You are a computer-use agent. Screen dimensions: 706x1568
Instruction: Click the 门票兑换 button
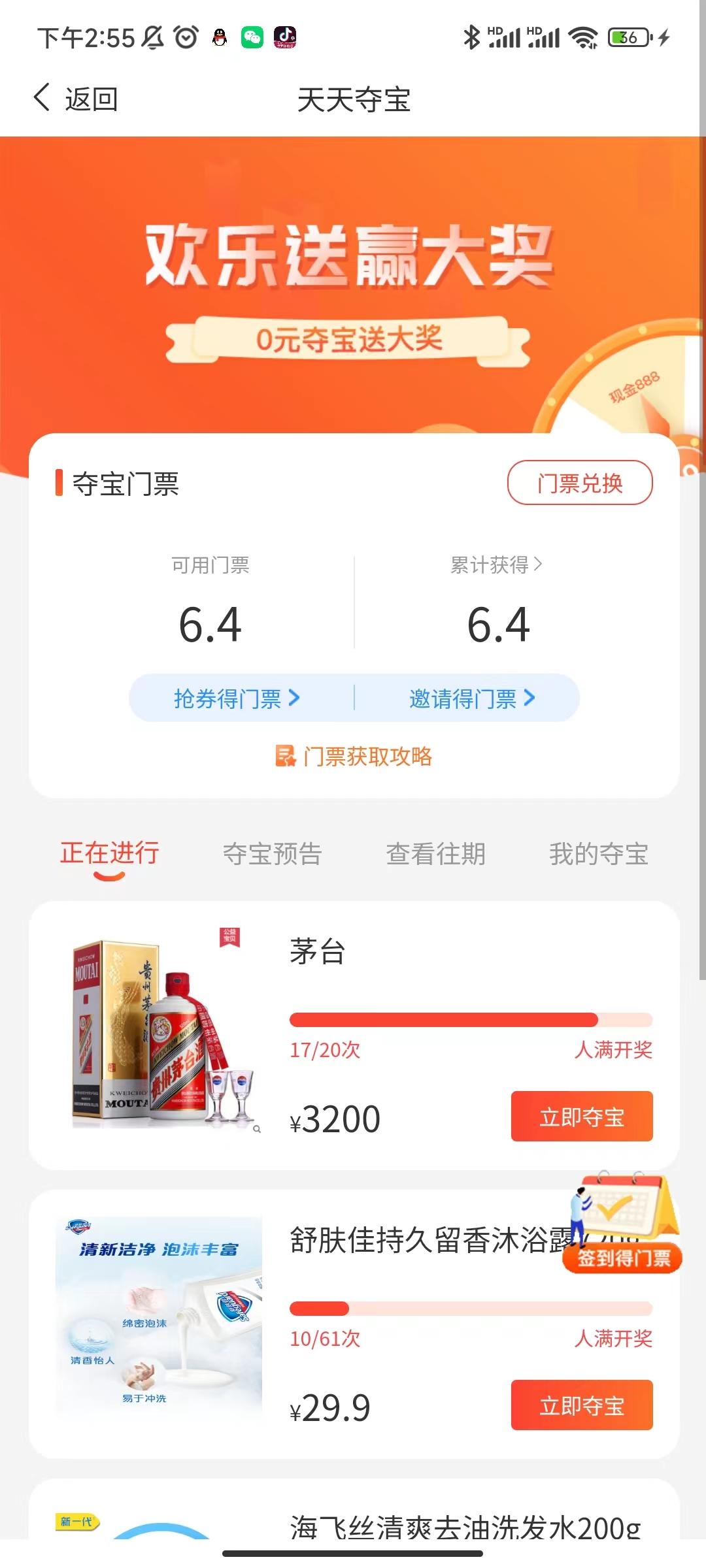coord(580,482)
